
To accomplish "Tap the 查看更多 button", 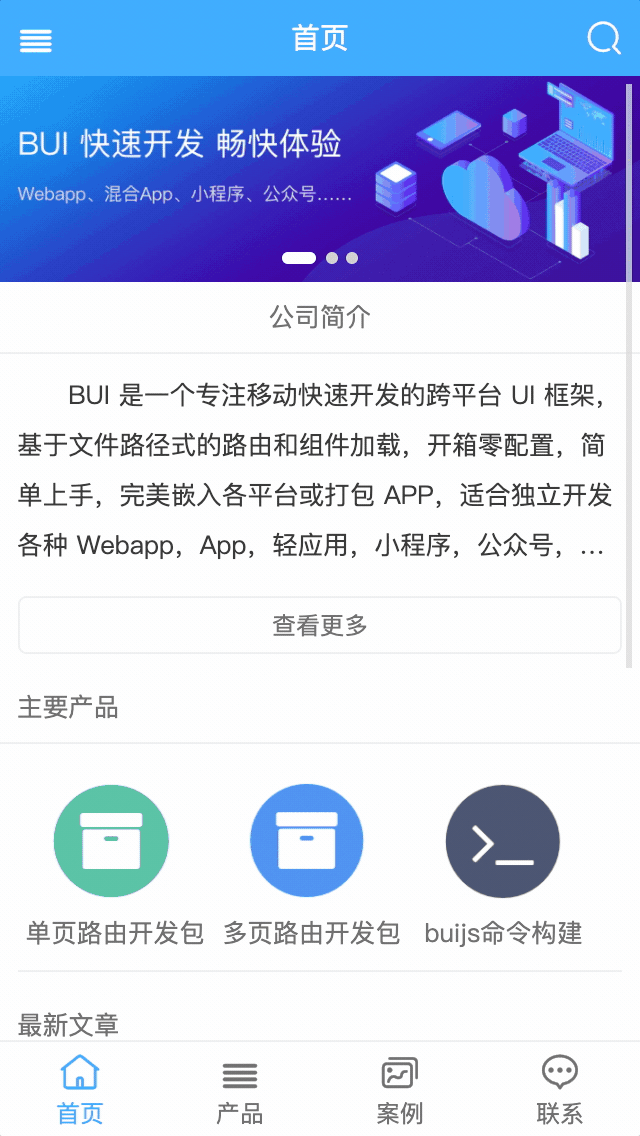I will tap(320, 626).
